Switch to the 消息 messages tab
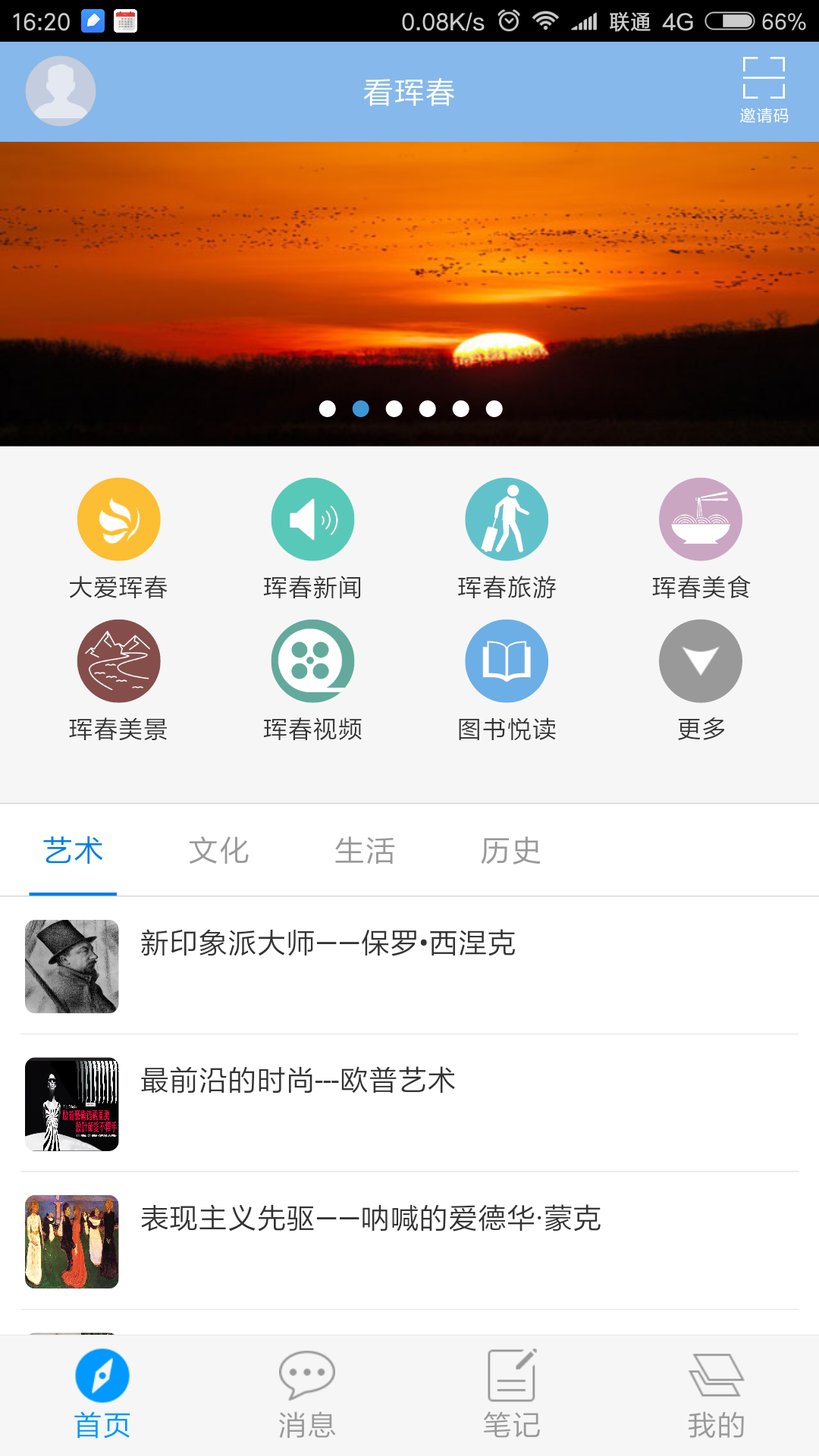The width and height of the screenshot is (819, 1456). tap(307, 1394)
